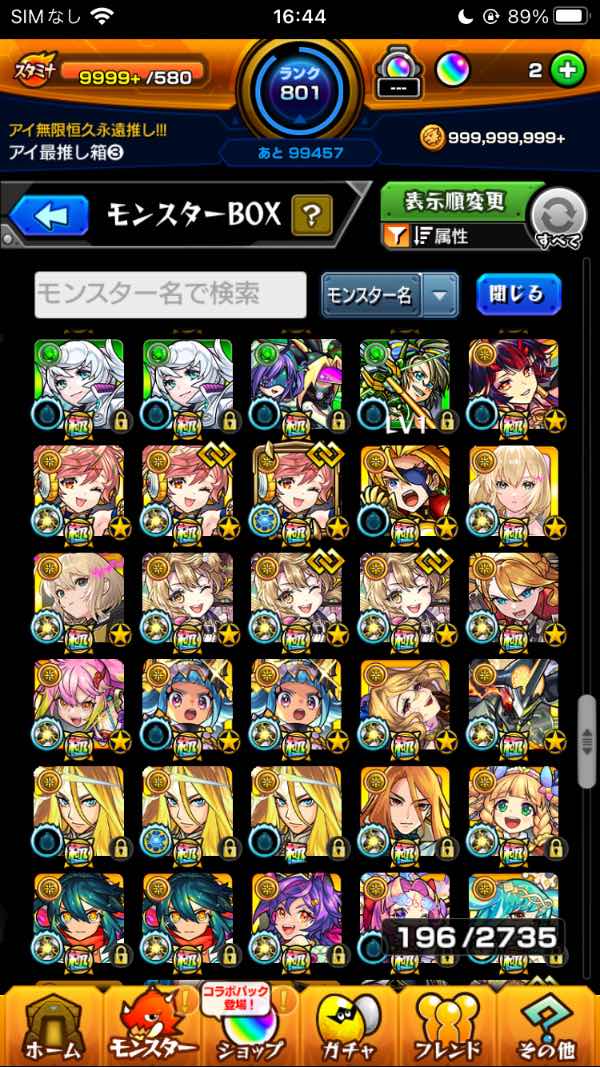Go to the フレンド tab
The image size is (600, 1067).
pyautogui.click(x=447, y=1025)
